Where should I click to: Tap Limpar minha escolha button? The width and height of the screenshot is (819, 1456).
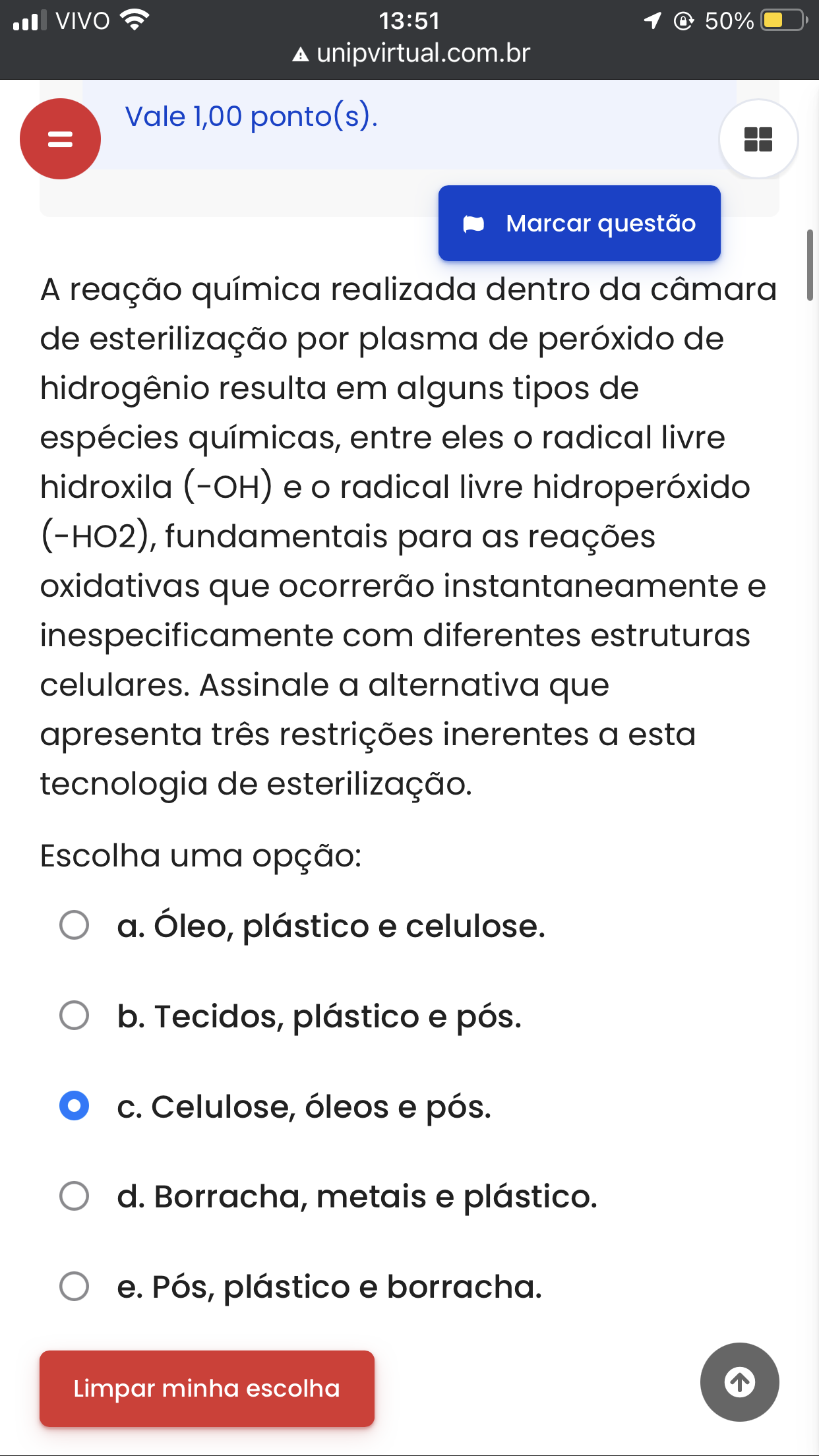207,1389
